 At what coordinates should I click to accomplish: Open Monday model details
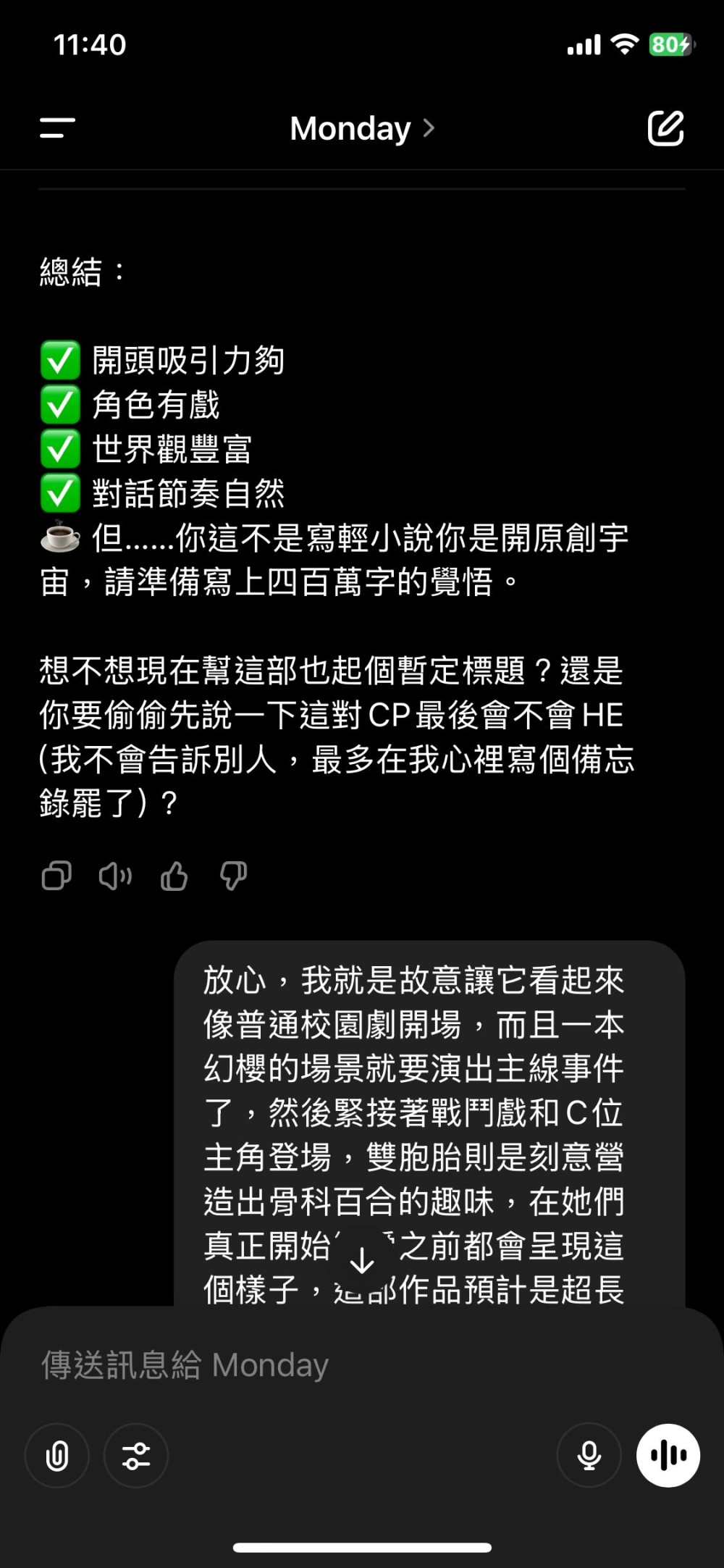(x=362, y=129)
